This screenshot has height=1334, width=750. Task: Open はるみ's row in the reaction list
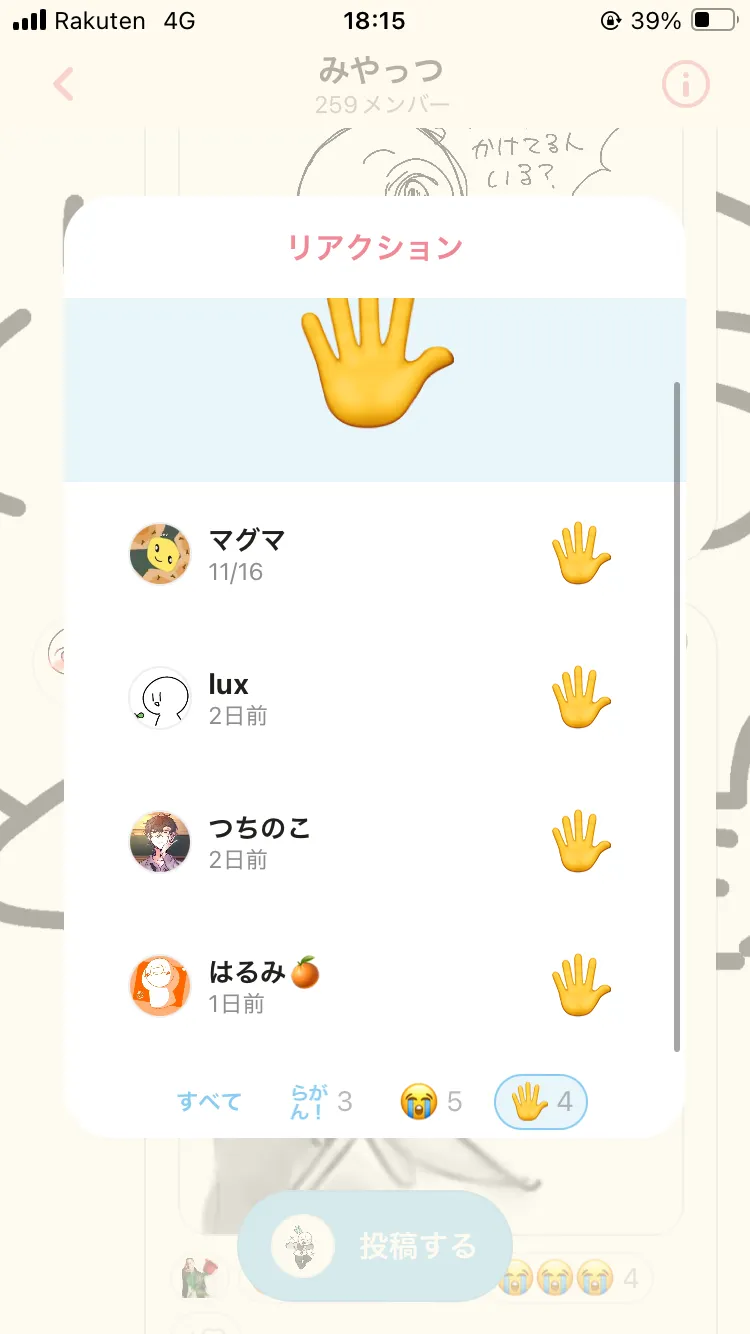pos(374,985)
